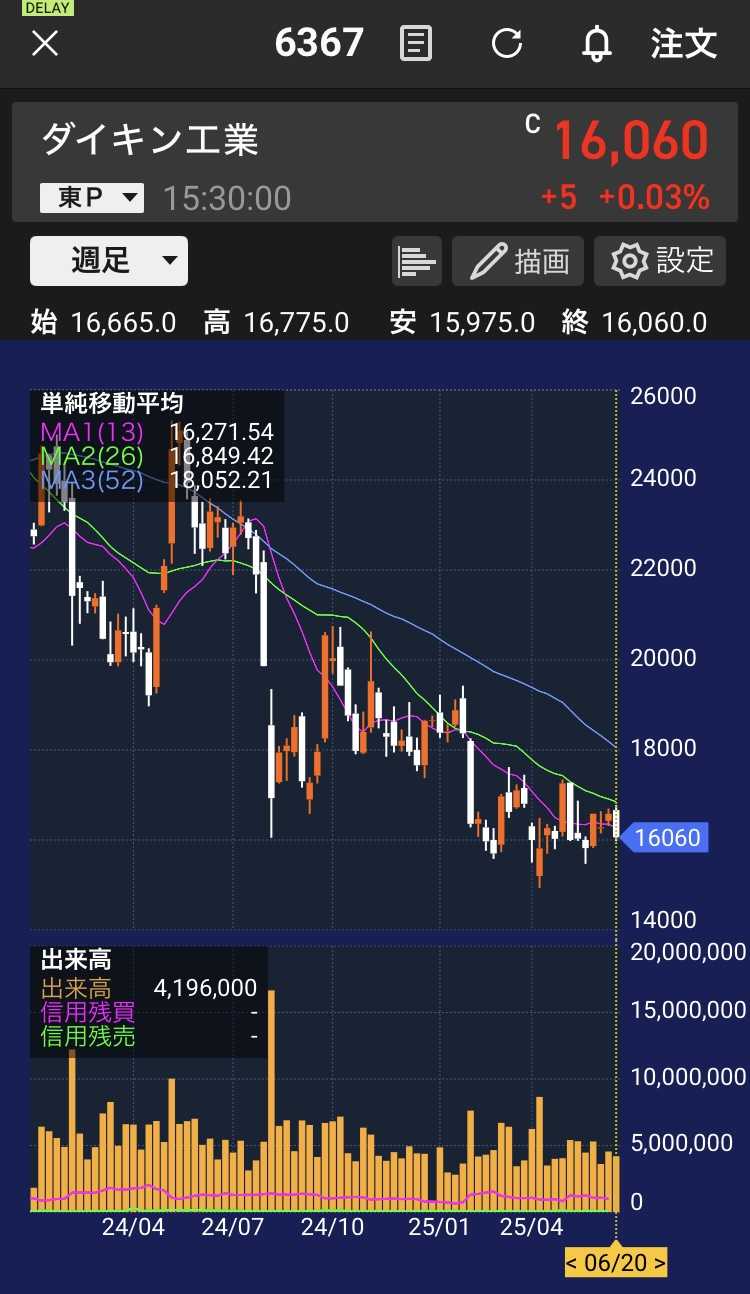Open the 東P market dropdown

tap(92, 198)
